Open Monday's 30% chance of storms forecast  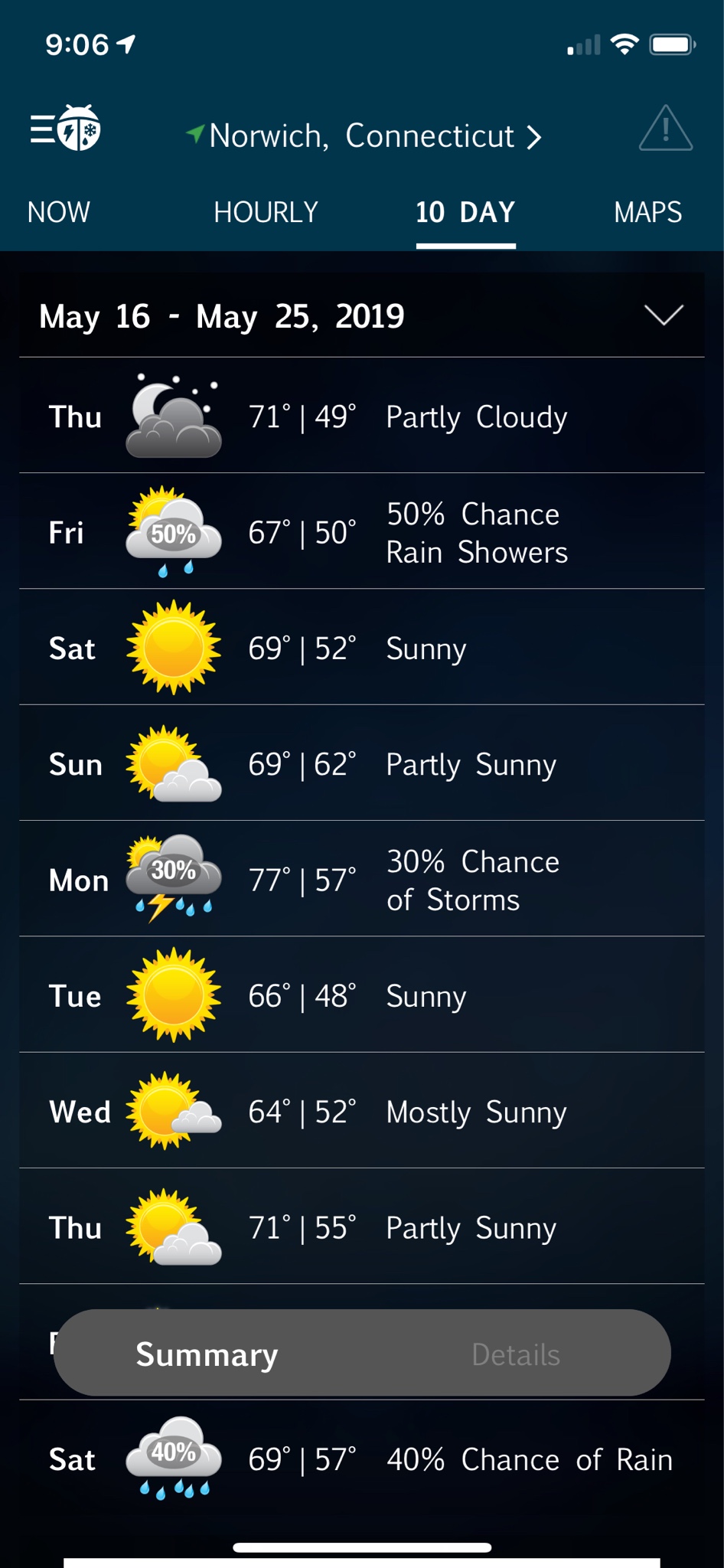tap(361, 880)
